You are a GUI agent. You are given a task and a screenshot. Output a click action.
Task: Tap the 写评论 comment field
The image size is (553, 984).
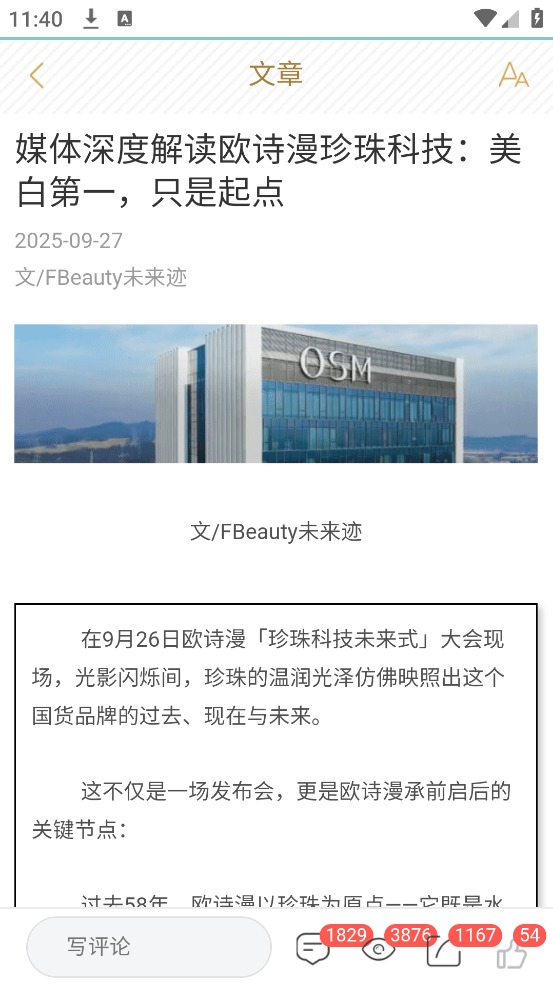149,946
